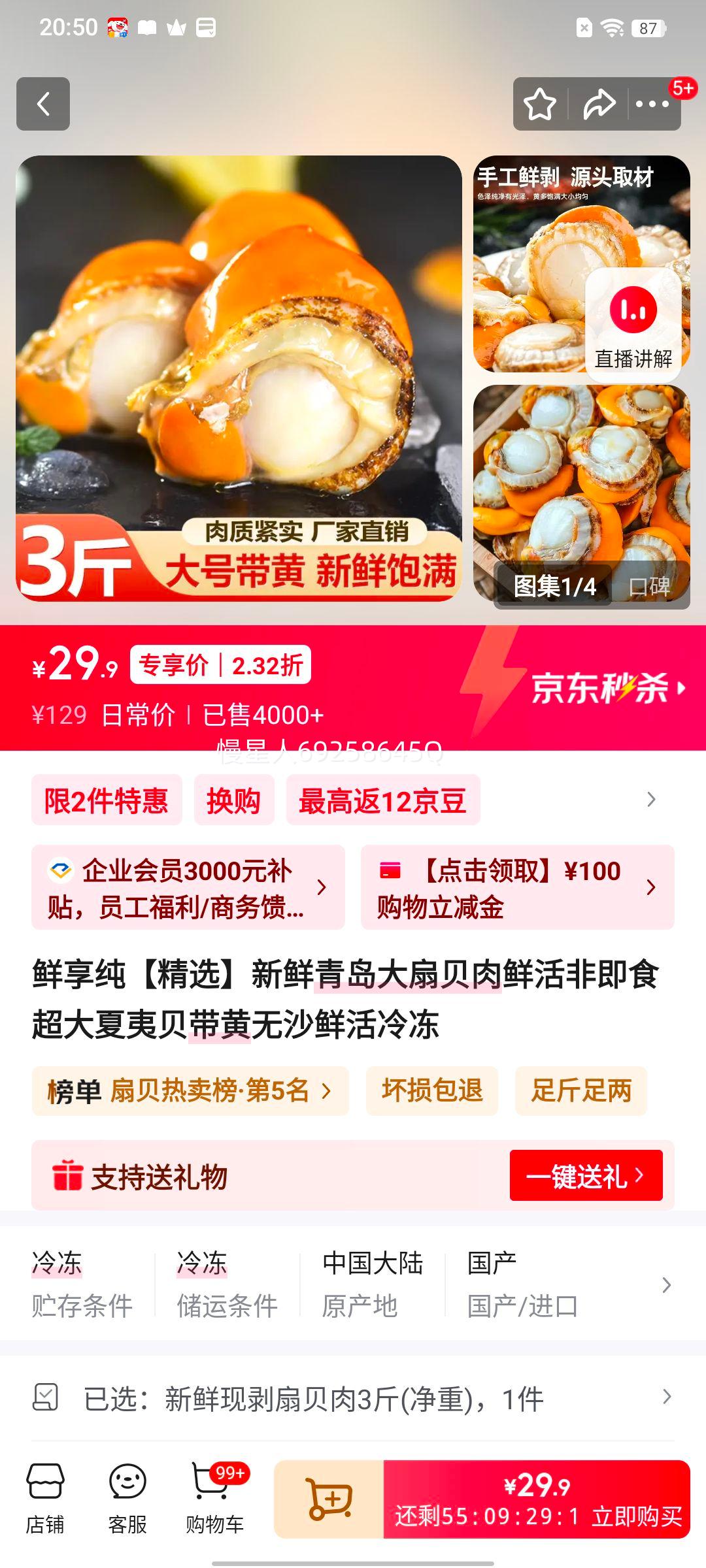Image resolution: width=706 pixels, height=1568 pixels.
Task: Tap the back arrow to leave product page
Action: 43,105
